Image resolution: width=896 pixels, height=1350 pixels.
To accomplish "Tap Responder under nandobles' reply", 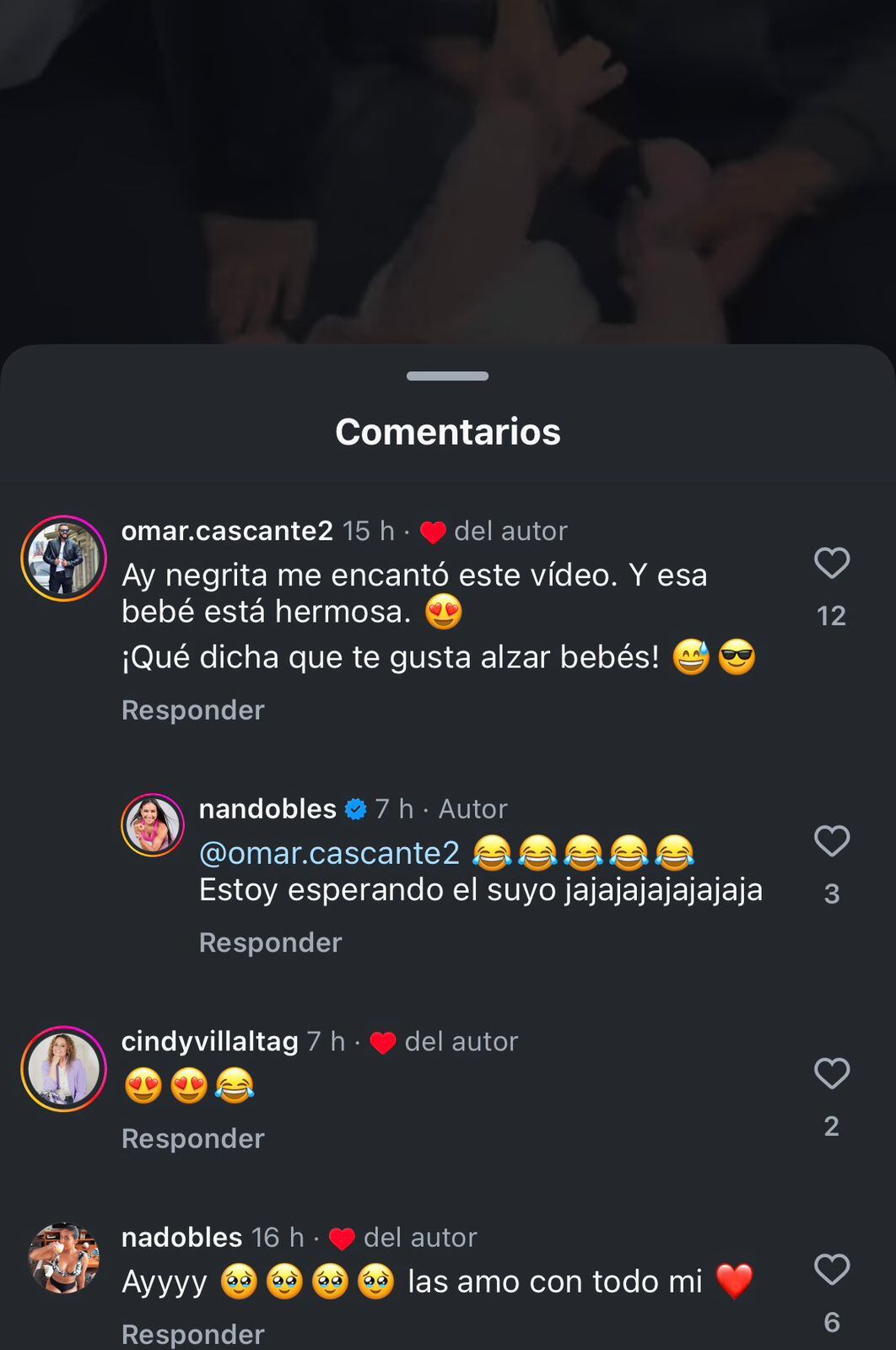I will coord(270,942).
